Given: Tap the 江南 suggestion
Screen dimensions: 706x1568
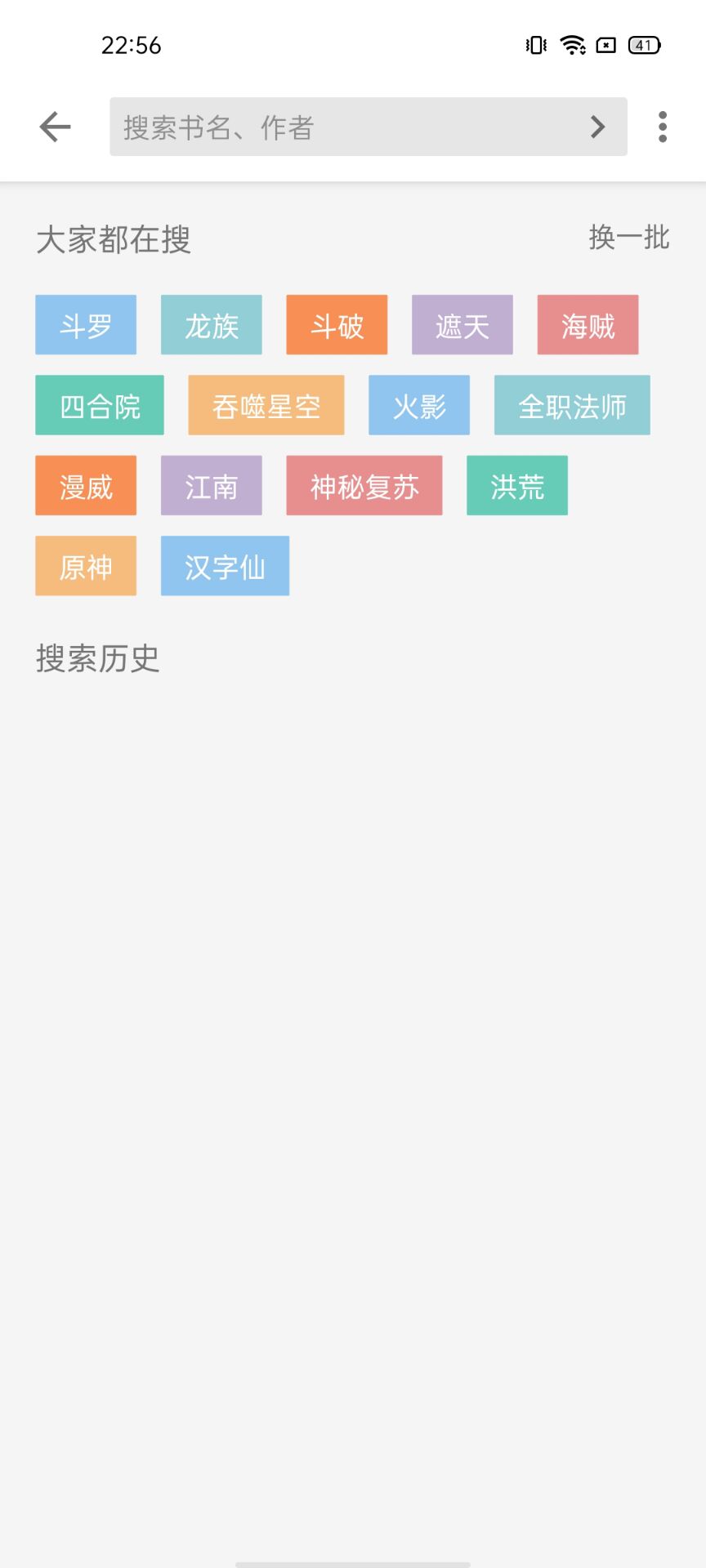Looking at the screenshot, I should point(212,486).
